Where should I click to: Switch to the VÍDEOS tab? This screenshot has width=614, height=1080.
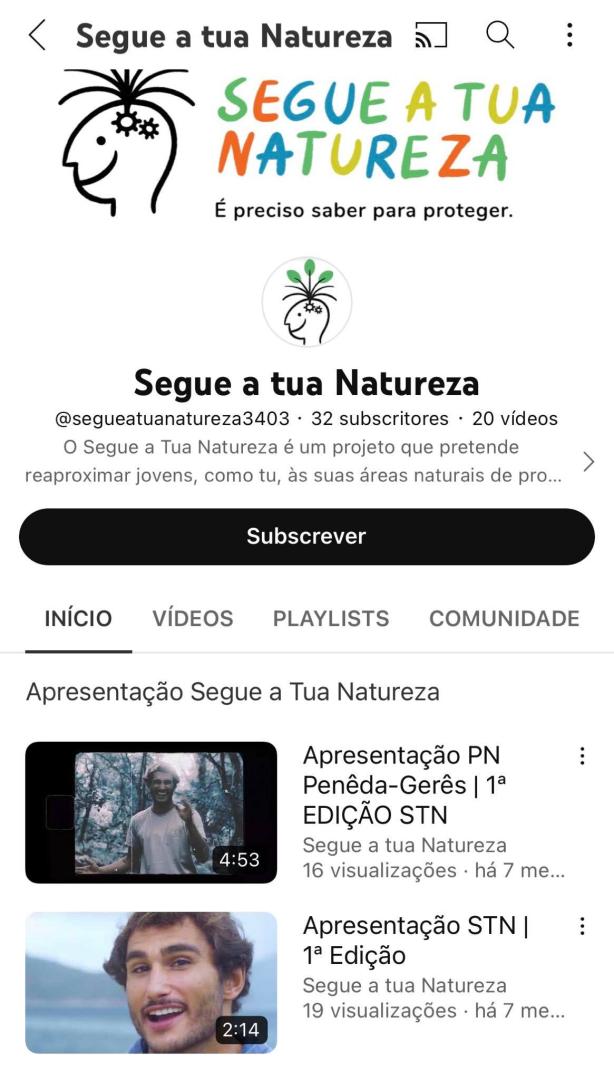[193, 619]
